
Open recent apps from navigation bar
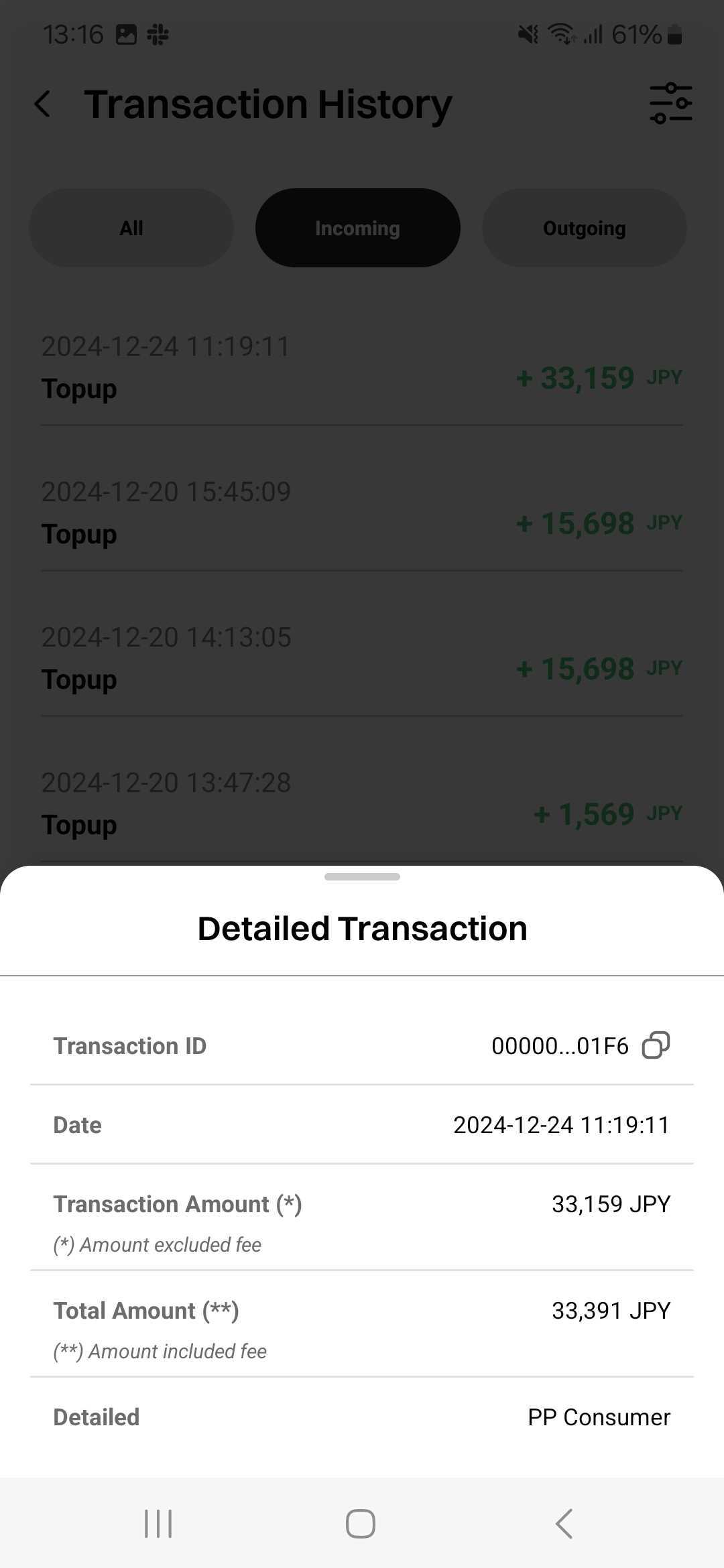pos(158,1523)
